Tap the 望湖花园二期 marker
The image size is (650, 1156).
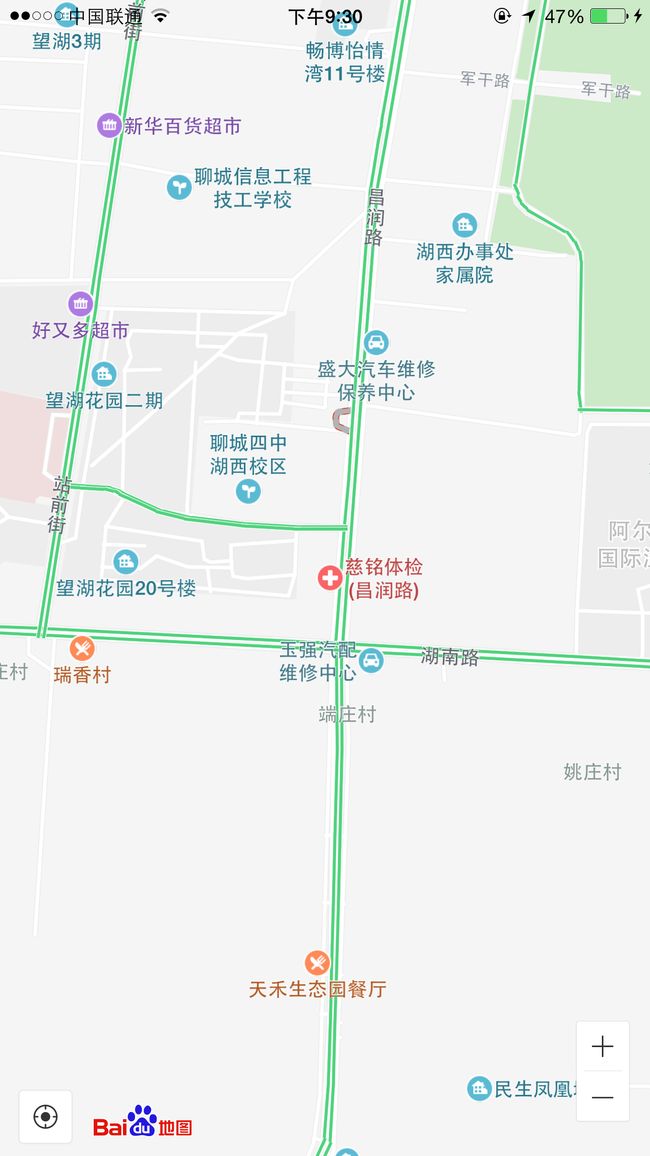click(104, 375)
